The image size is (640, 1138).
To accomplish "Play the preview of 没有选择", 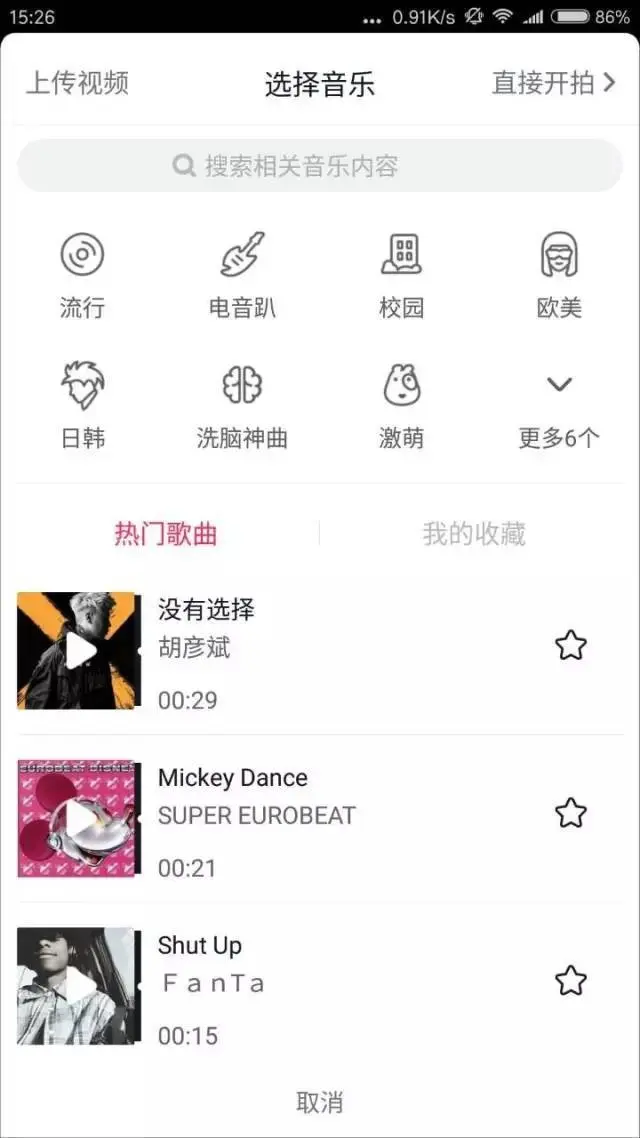I will tap(78, 651).
